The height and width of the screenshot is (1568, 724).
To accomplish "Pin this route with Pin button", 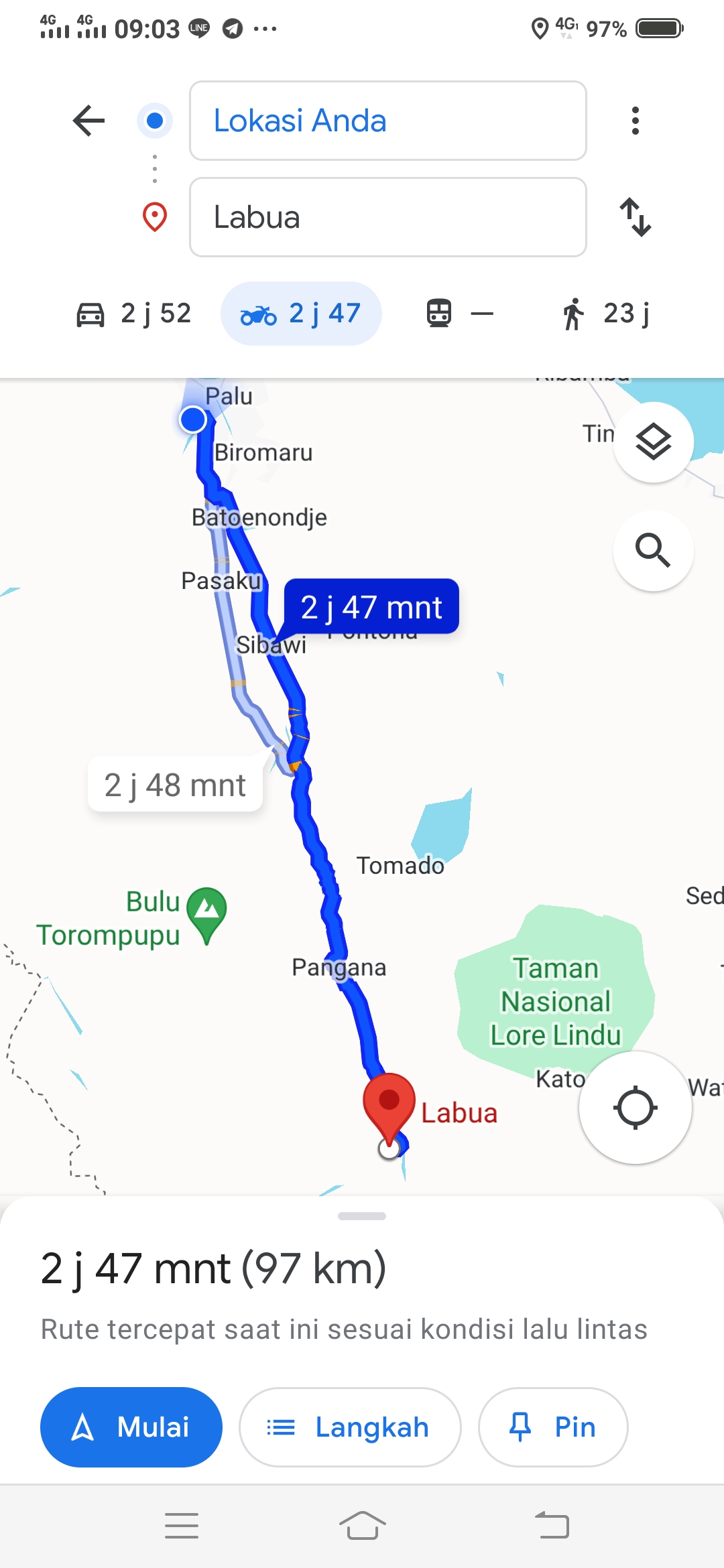I will point(553,1427).
